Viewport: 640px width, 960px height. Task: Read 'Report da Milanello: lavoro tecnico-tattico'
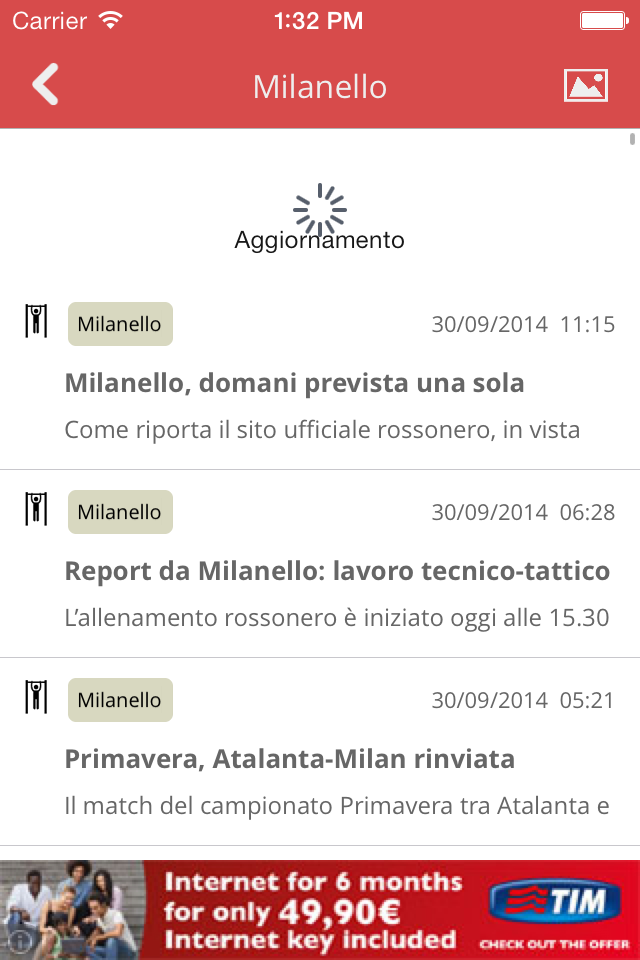pyautogui.click(x=337, y=571)
